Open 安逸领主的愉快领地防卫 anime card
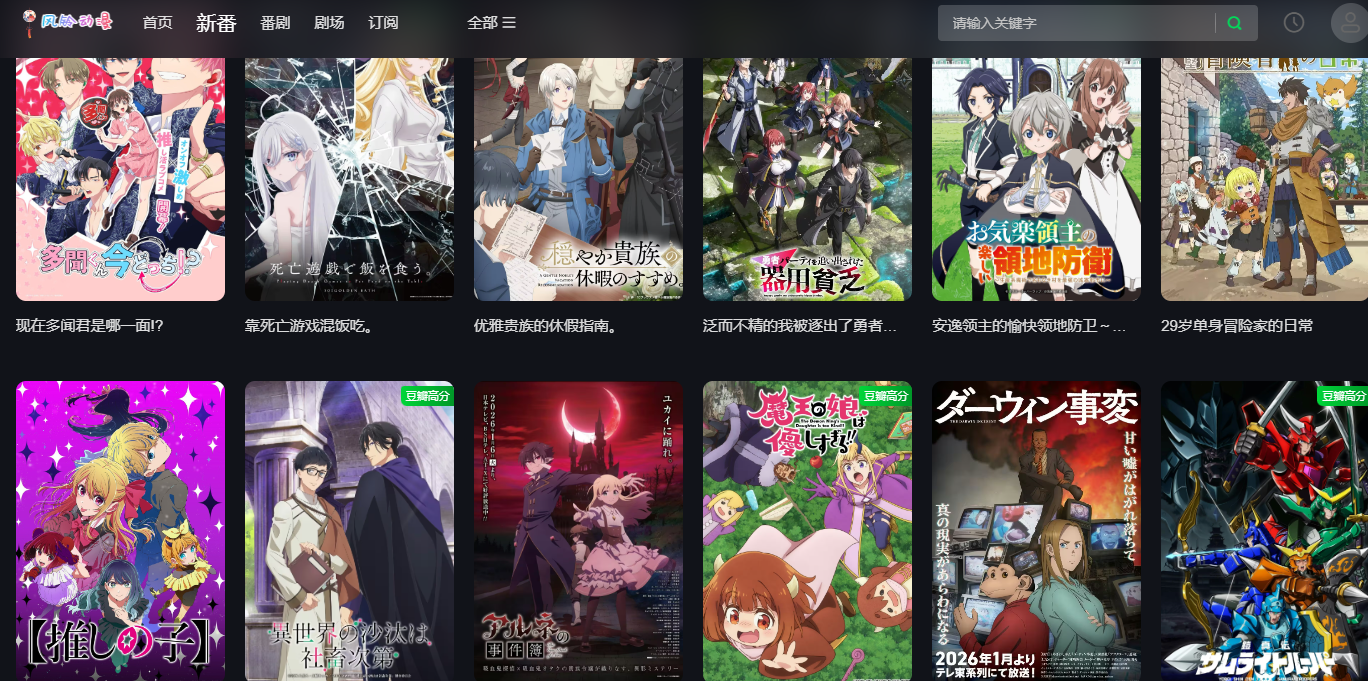 [x=1036, y=180]
